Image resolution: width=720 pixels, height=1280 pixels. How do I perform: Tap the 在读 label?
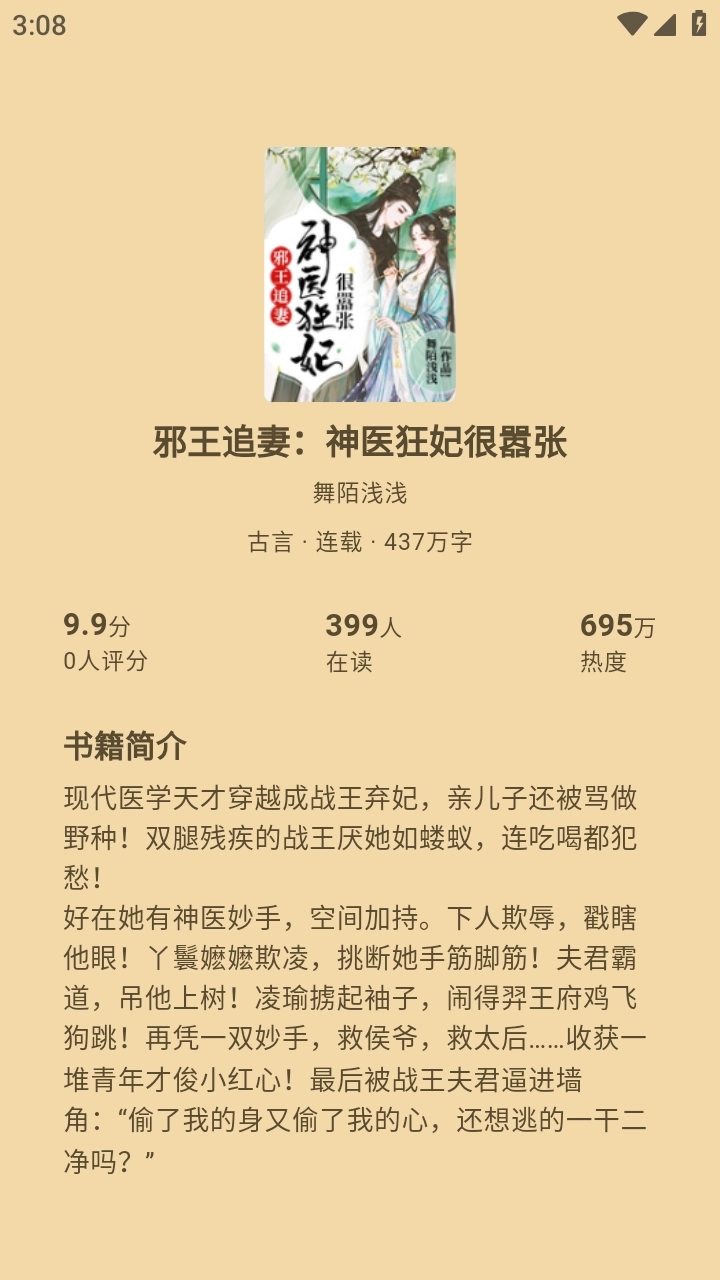click(351, 659)
